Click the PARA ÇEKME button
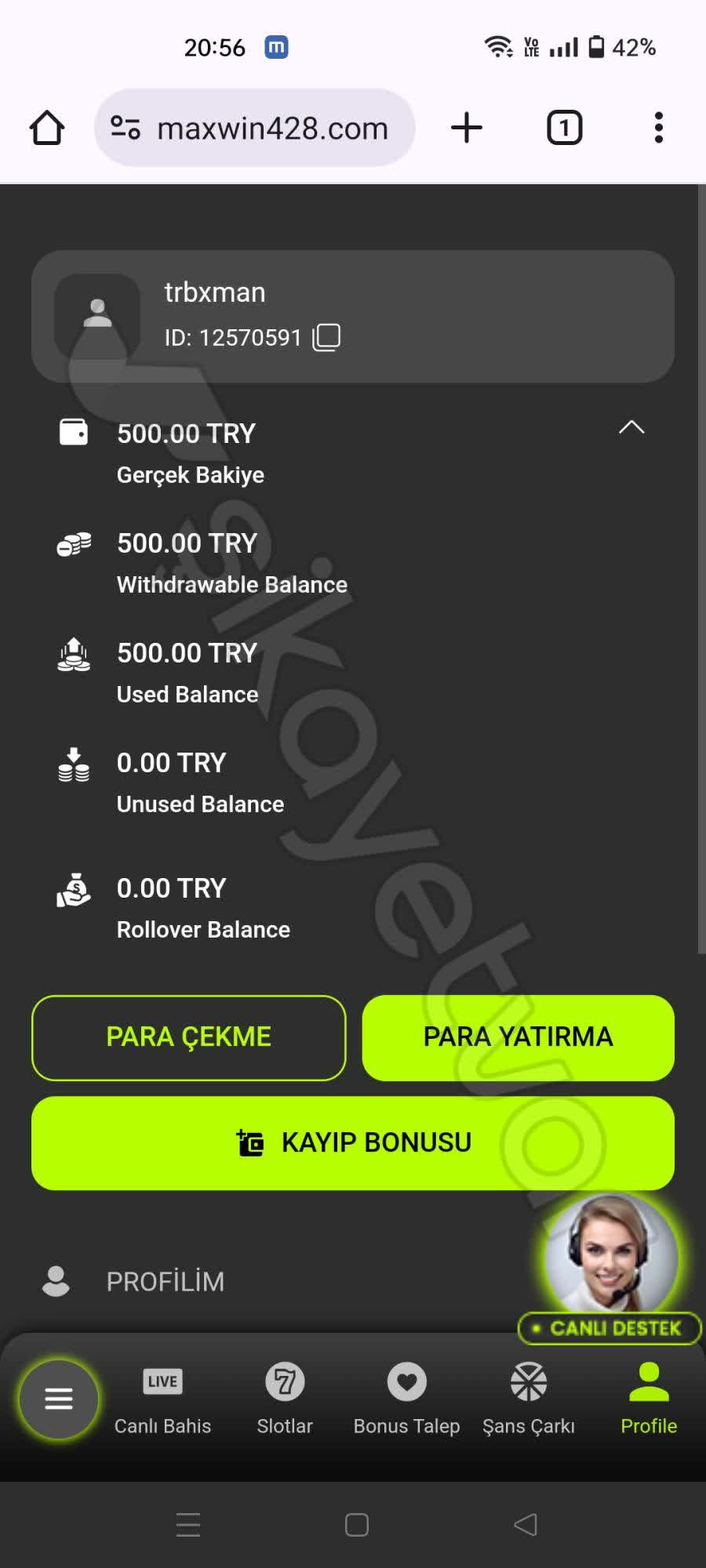Image resolution: width=706 pixels, height=1568 pixels. pos(188,1037)
